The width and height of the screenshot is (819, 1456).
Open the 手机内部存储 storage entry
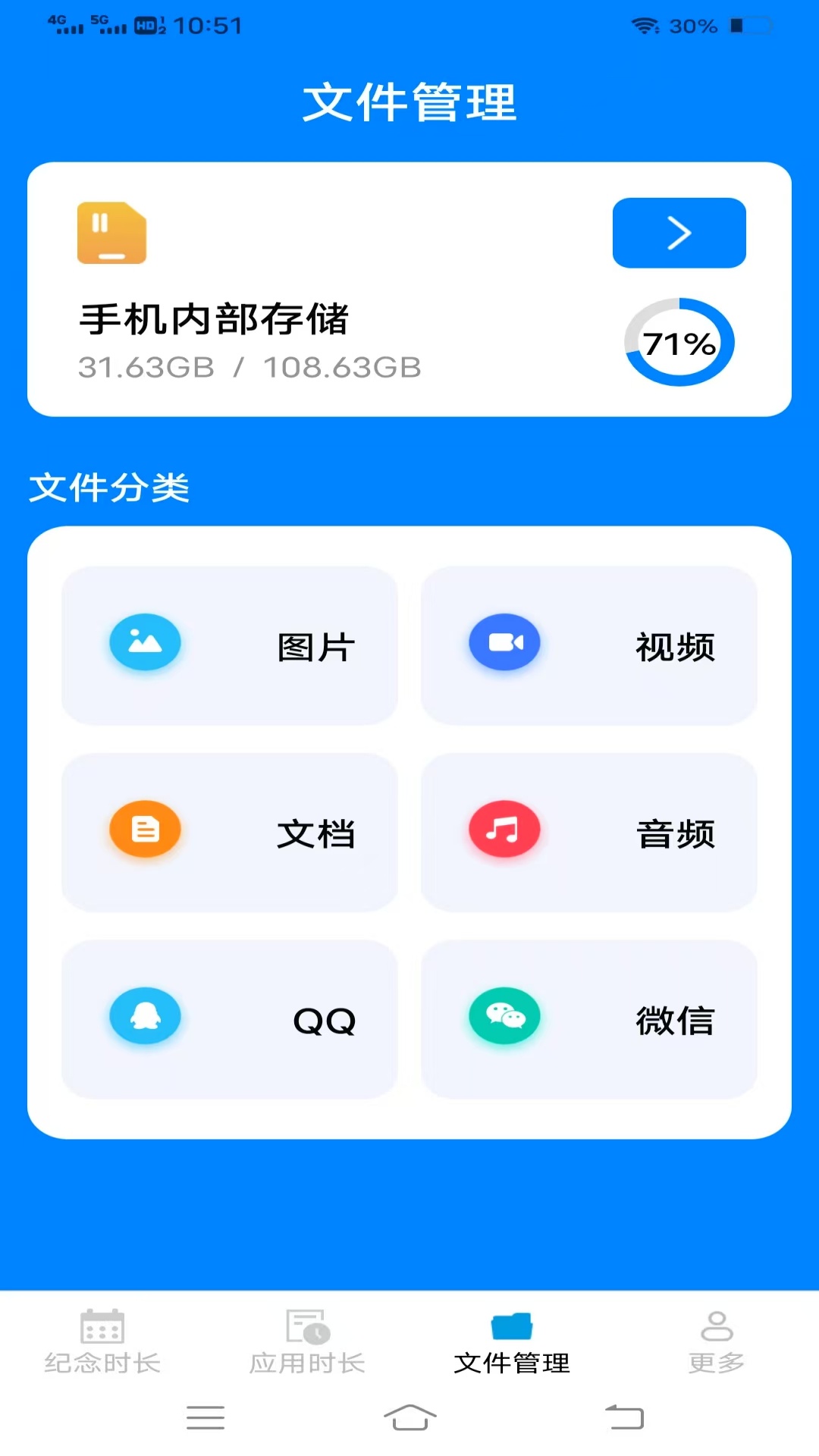coord(215,320)
